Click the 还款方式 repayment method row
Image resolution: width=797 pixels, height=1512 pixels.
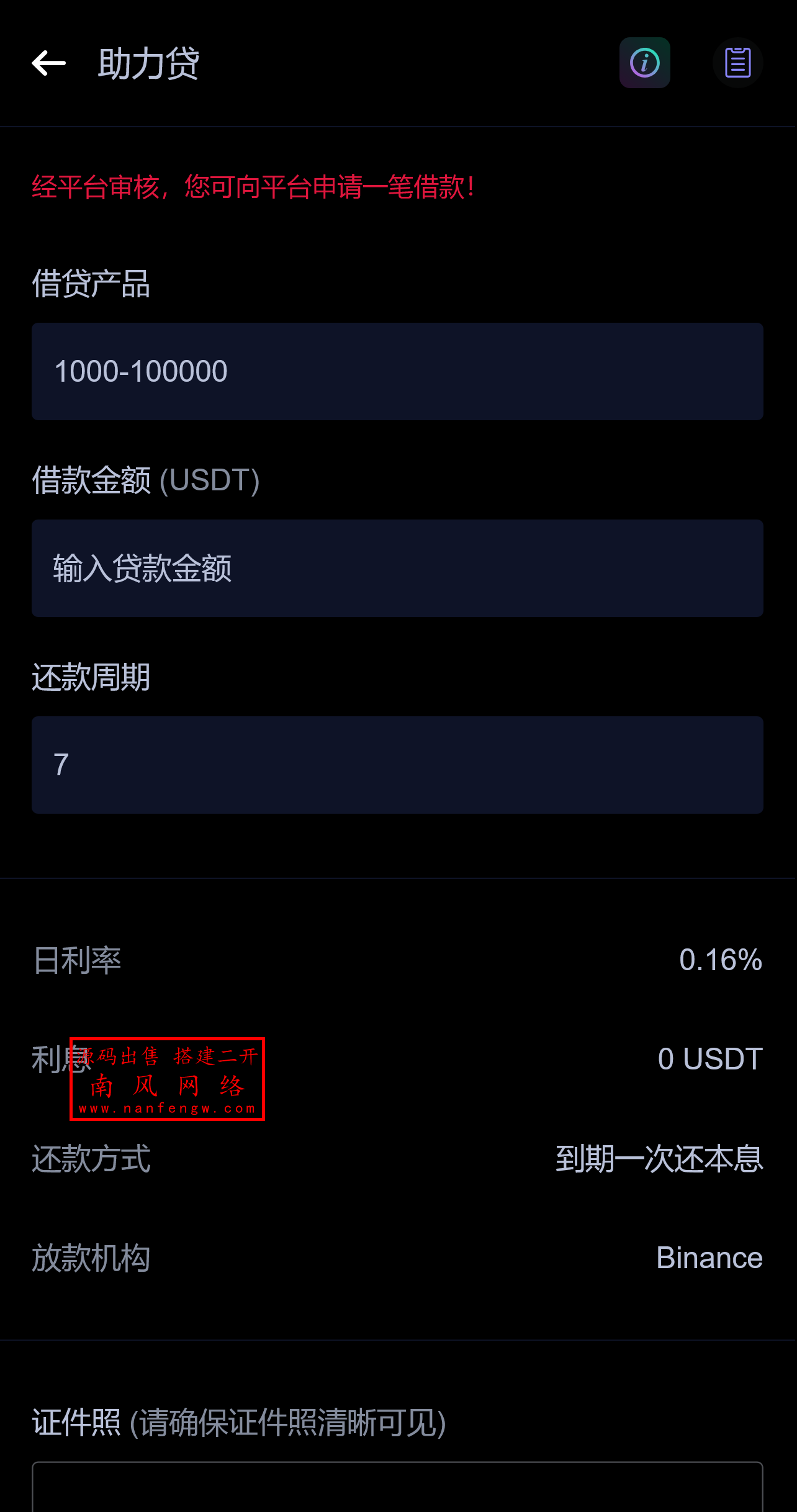tap(90, 1159)
